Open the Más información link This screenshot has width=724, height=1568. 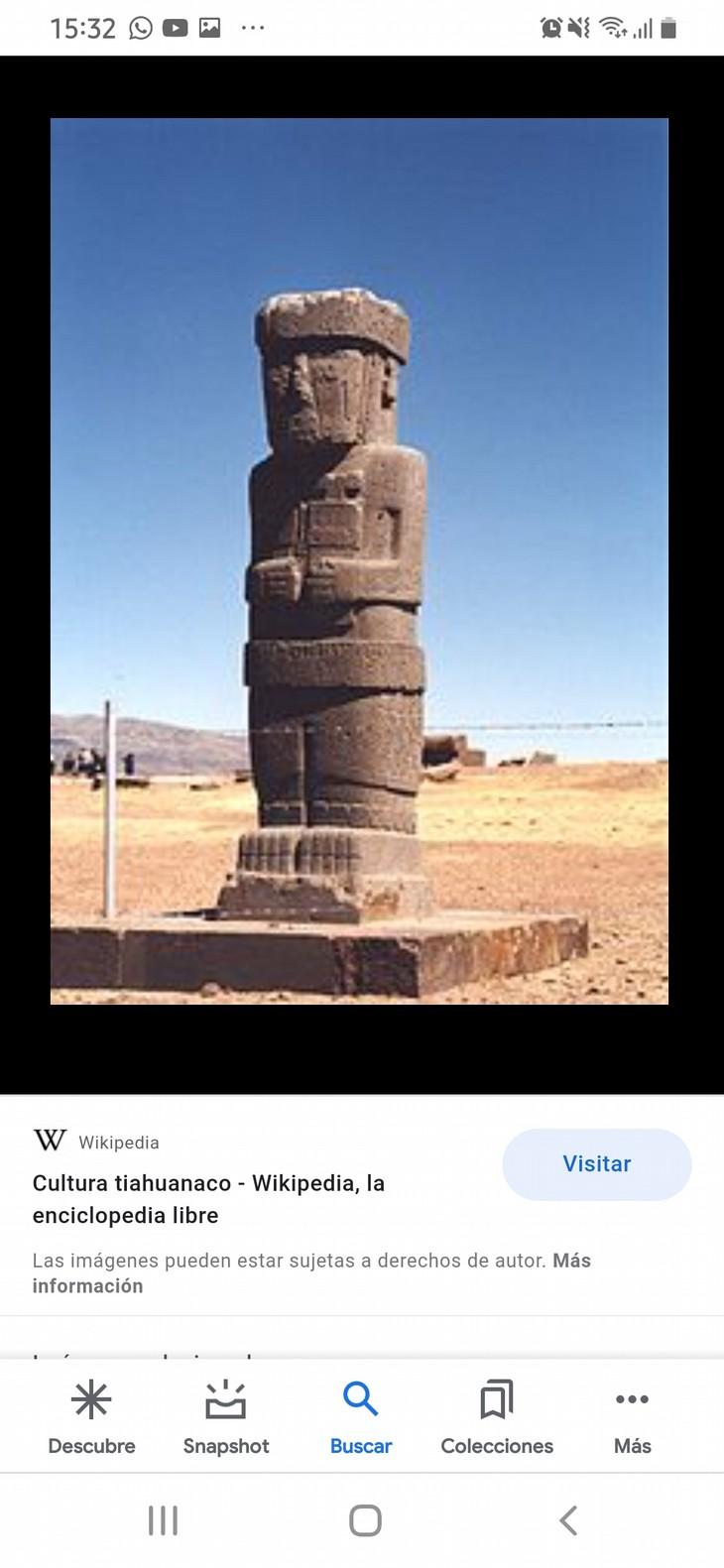(87, 1285)
